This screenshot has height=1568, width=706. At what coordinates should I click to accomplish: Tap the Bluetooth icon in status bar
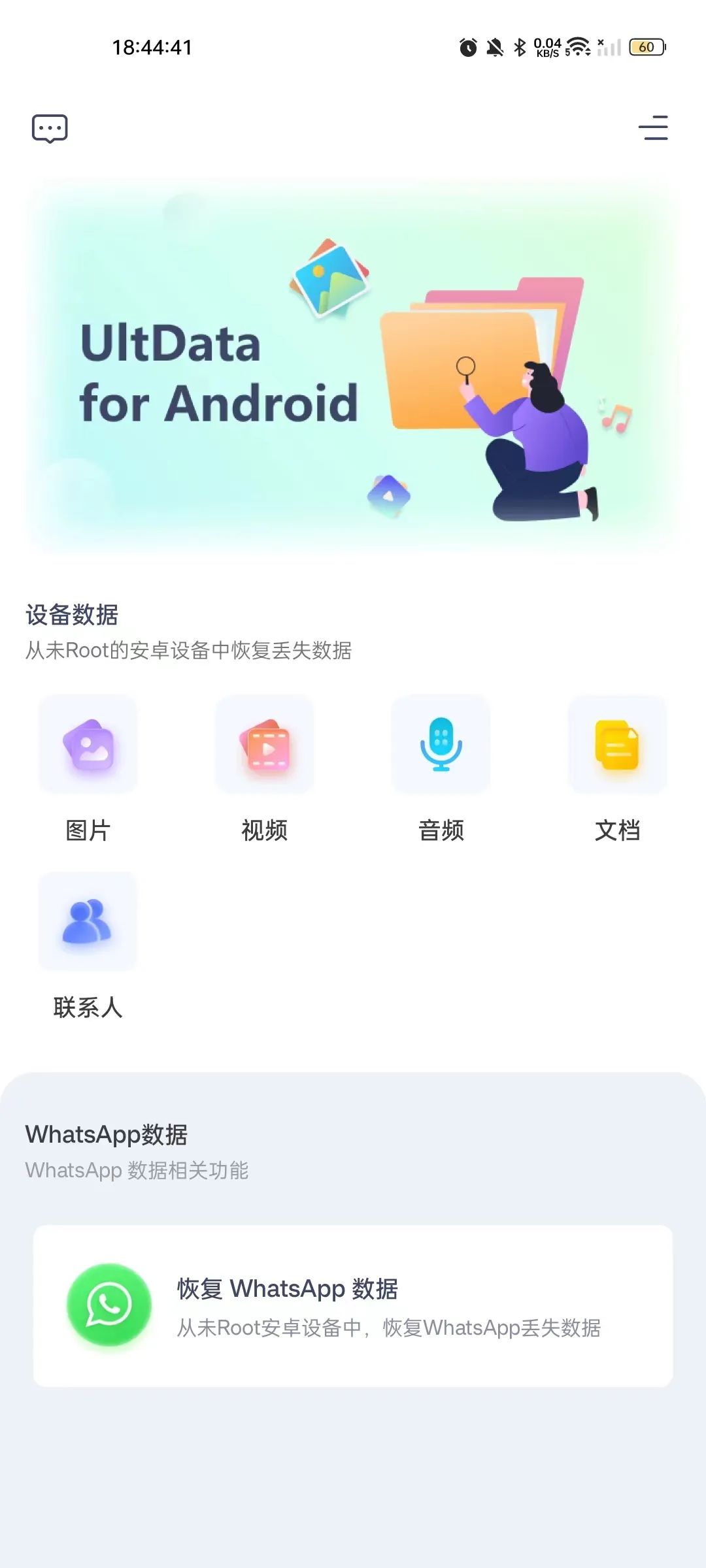click(x=521, y=46)
